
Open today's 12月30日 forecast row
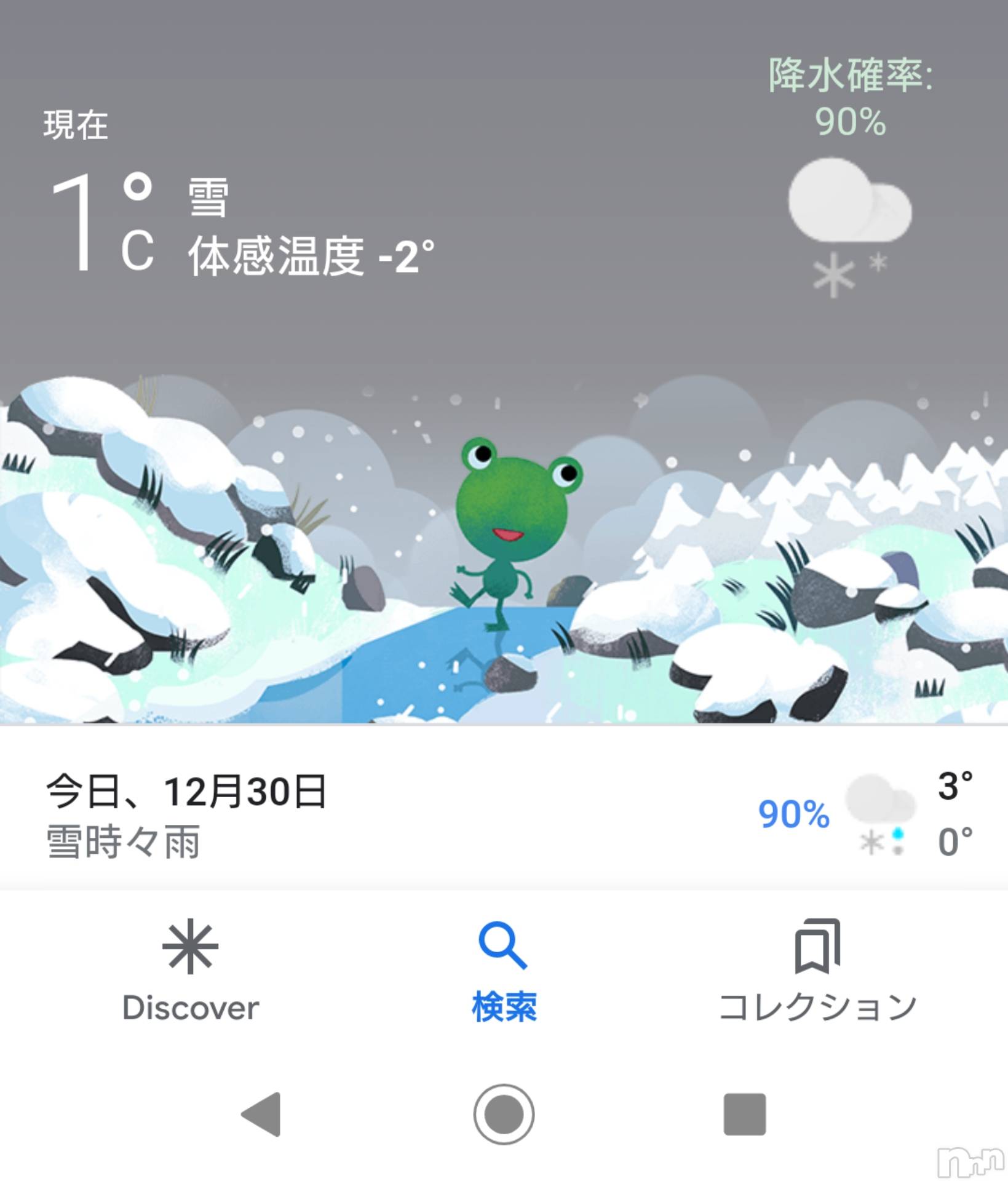coord(504,814)
